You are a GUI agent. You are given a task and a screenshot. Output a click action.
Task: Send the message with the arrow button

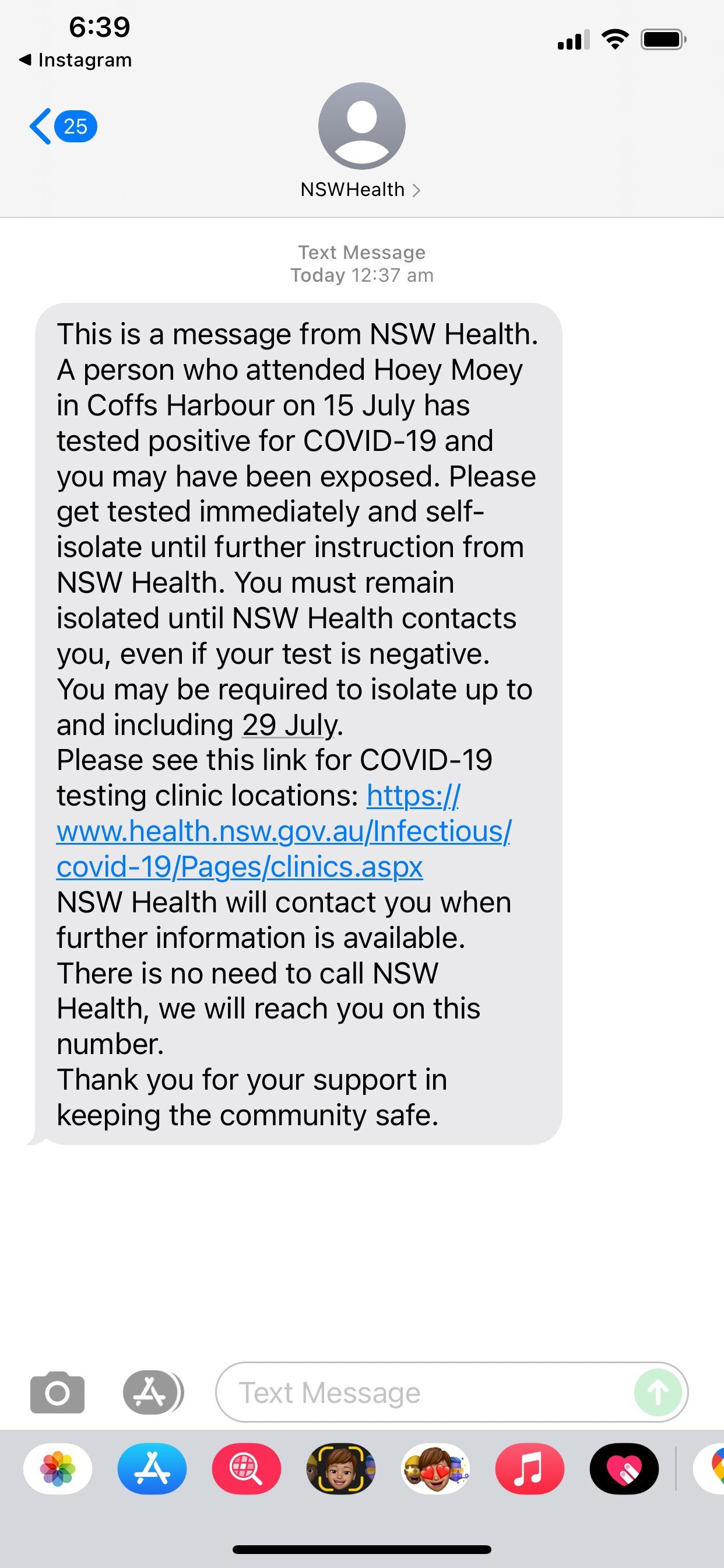point(657,1392)
